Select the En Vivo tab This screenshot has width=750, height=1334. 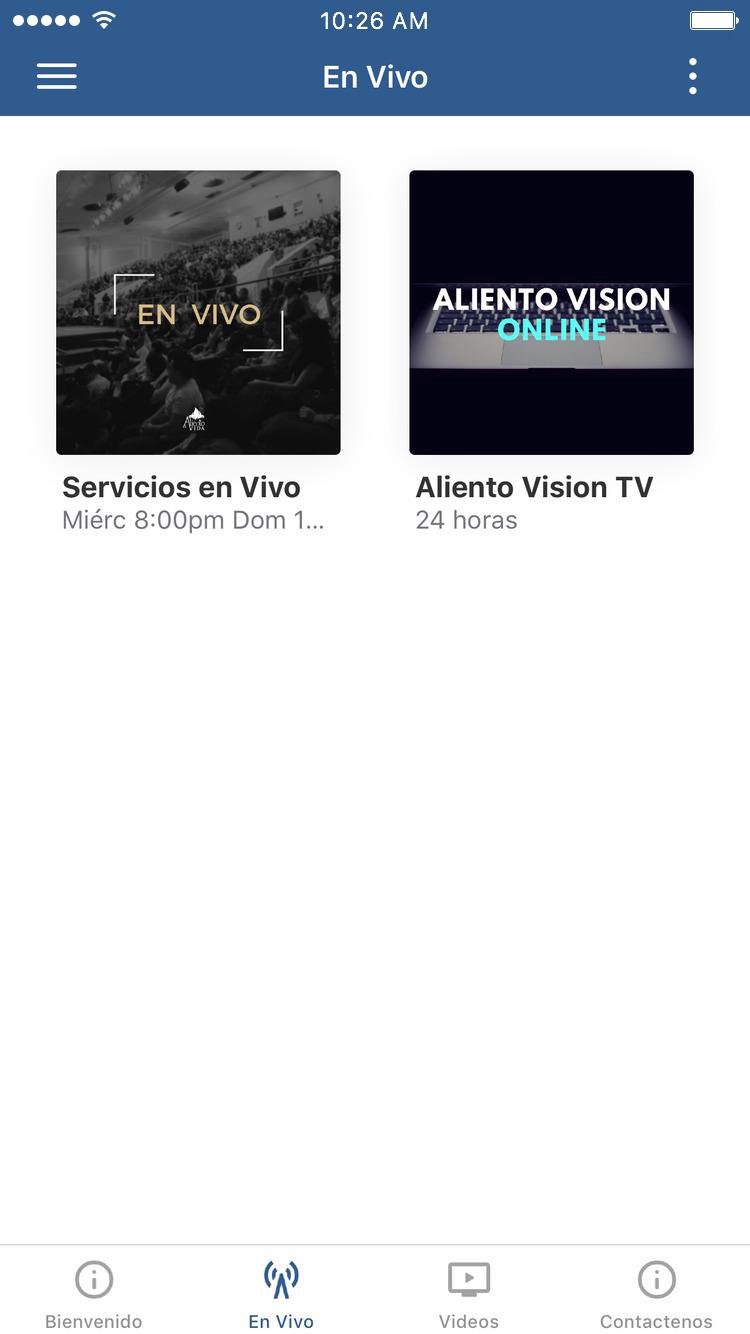pos(281,1293)
